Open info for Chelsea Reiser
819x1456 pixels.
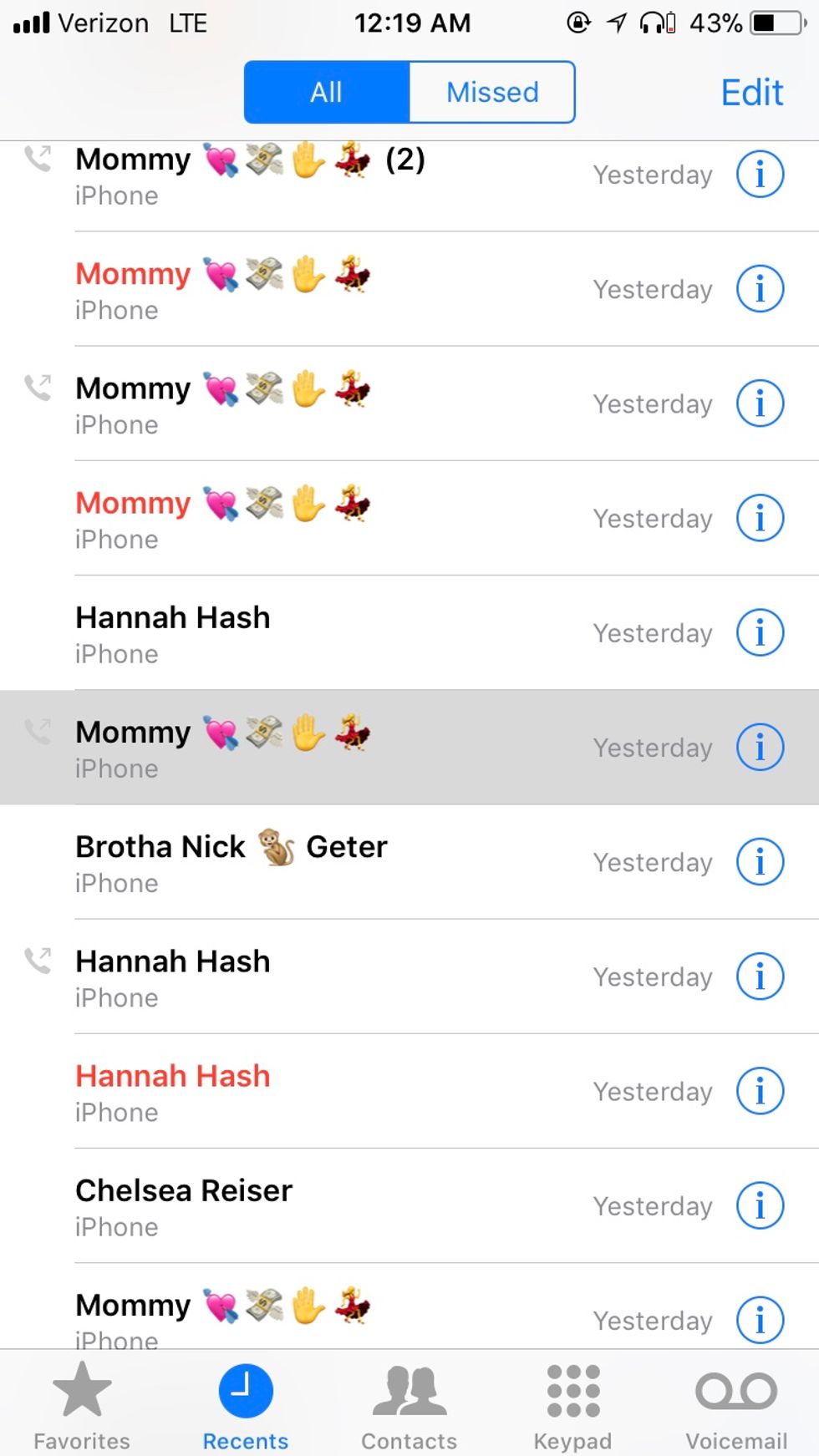click(760, 1205)
